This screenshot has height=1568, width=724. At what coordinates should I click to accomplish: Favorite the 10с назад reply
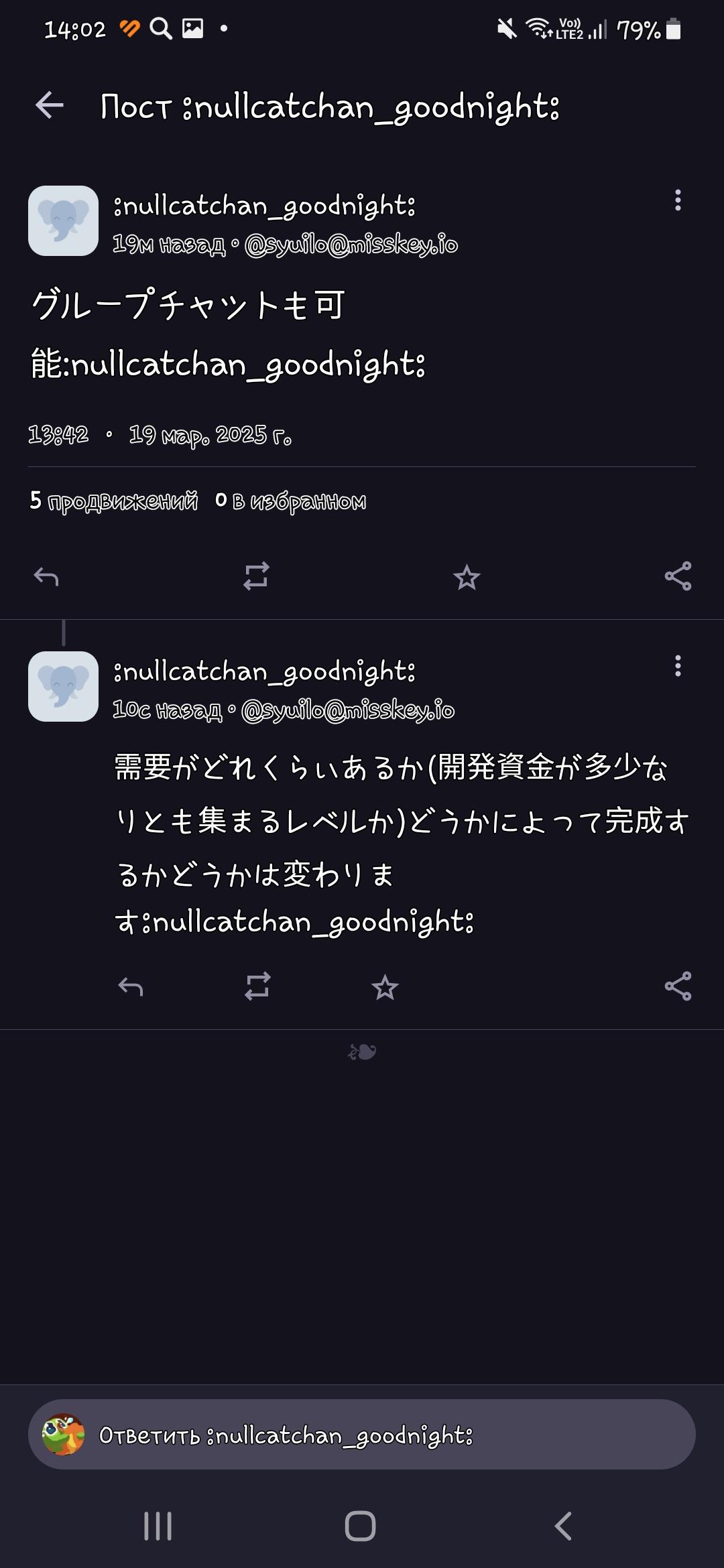point(385,987)
